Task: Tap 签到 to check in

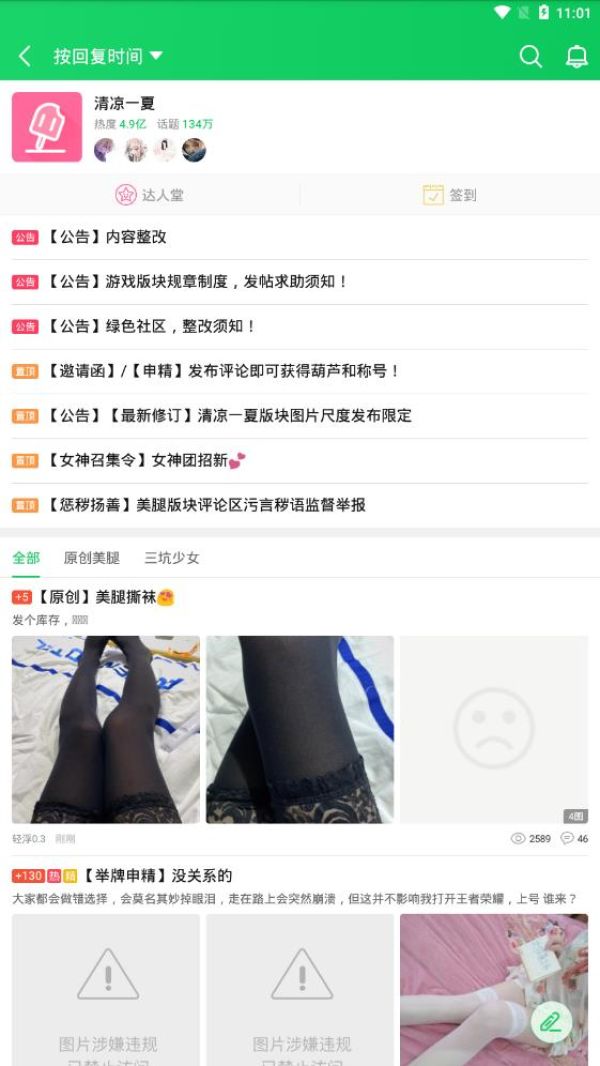Action: tap(450, 195)
